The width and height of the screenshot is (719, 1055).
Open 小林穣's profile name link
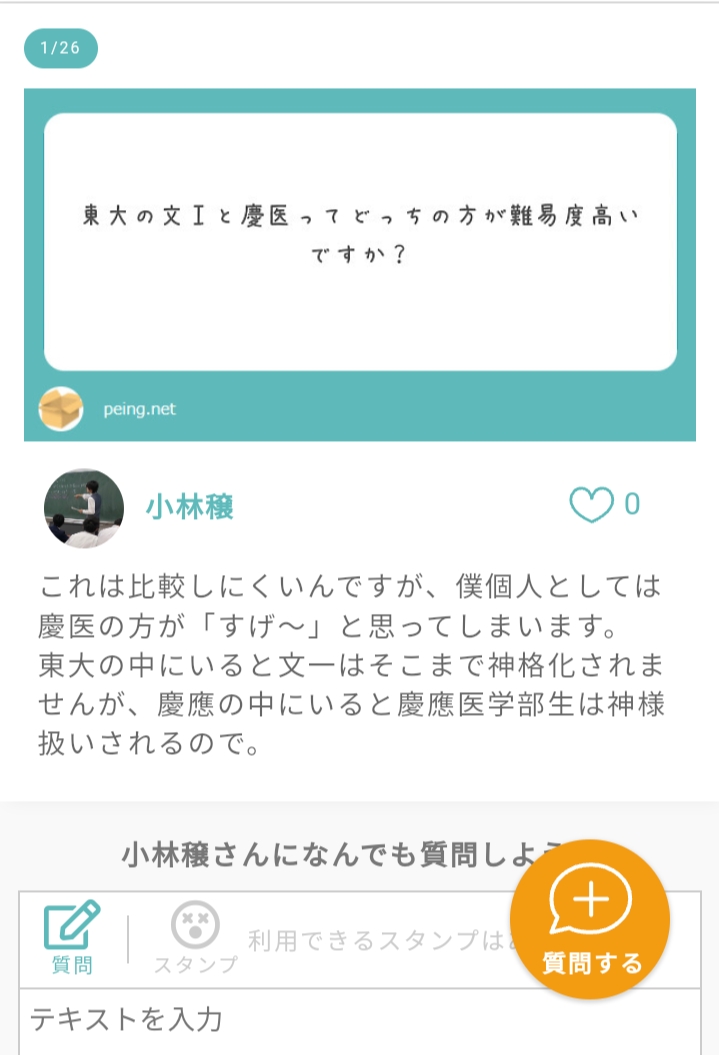pyautogui.click(x=190, y=507)
